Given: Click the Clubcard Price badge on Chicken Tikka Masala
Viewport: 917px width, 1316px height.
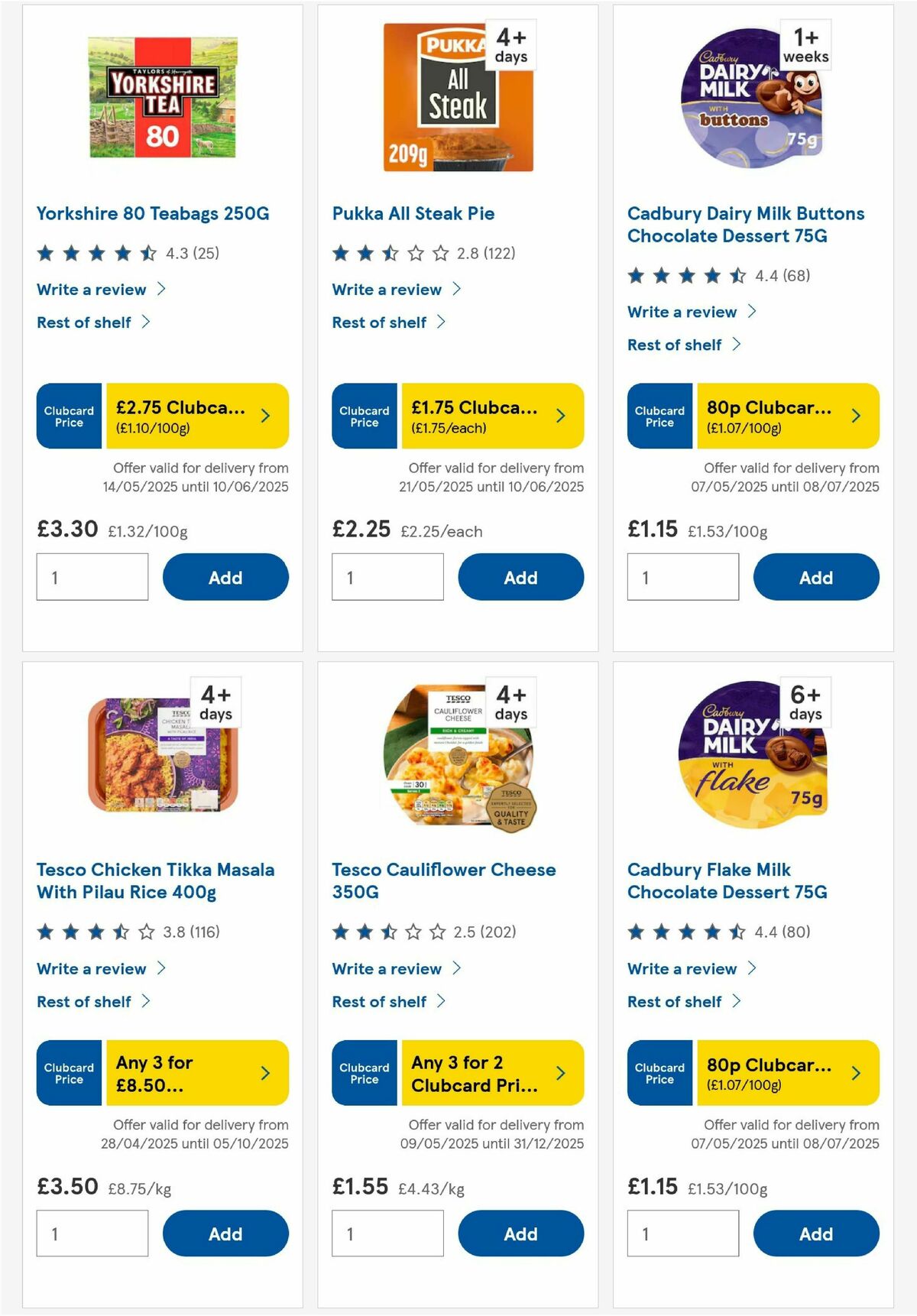Looking at the screenshot, I should [x=68, y=1072].
